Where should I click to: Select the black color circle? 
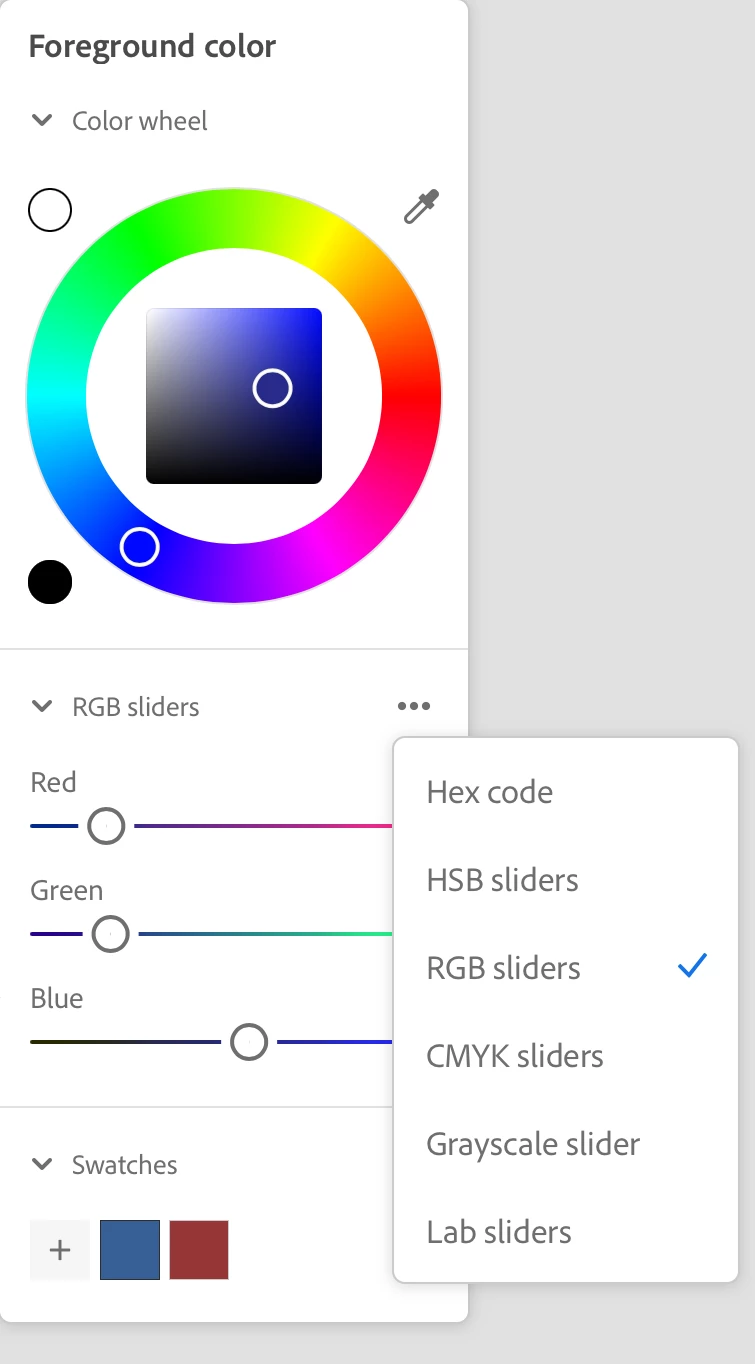click(x=50, y=582)
